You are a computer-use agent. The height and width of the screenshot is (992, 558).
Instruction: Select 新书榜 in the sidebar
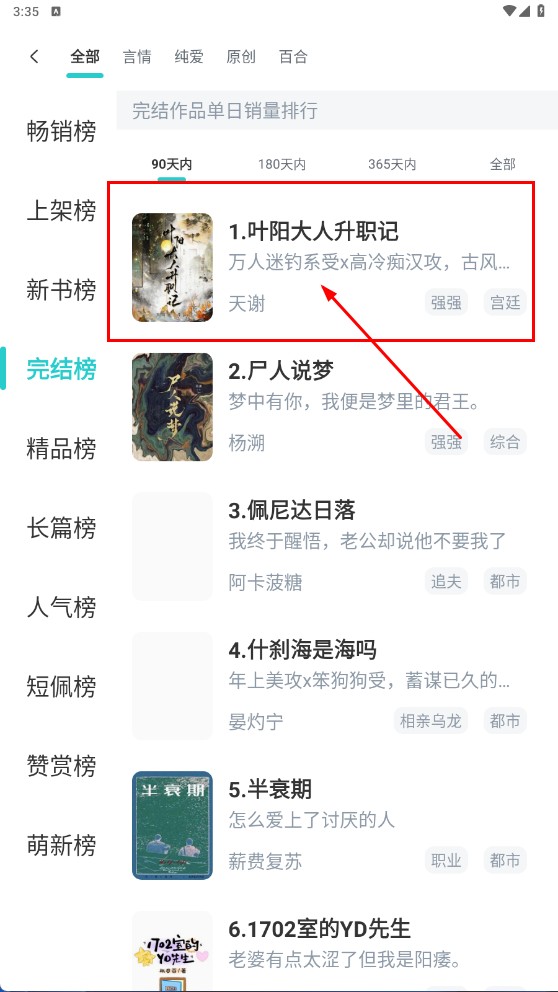(x=61, y=290)
